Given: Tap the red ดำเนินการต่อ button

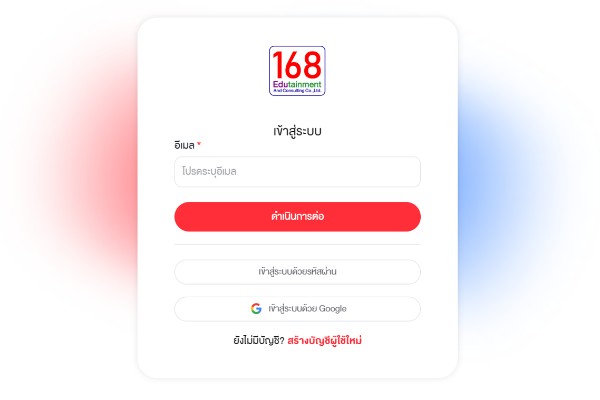Looking at the screenshot, I should 297,216.
